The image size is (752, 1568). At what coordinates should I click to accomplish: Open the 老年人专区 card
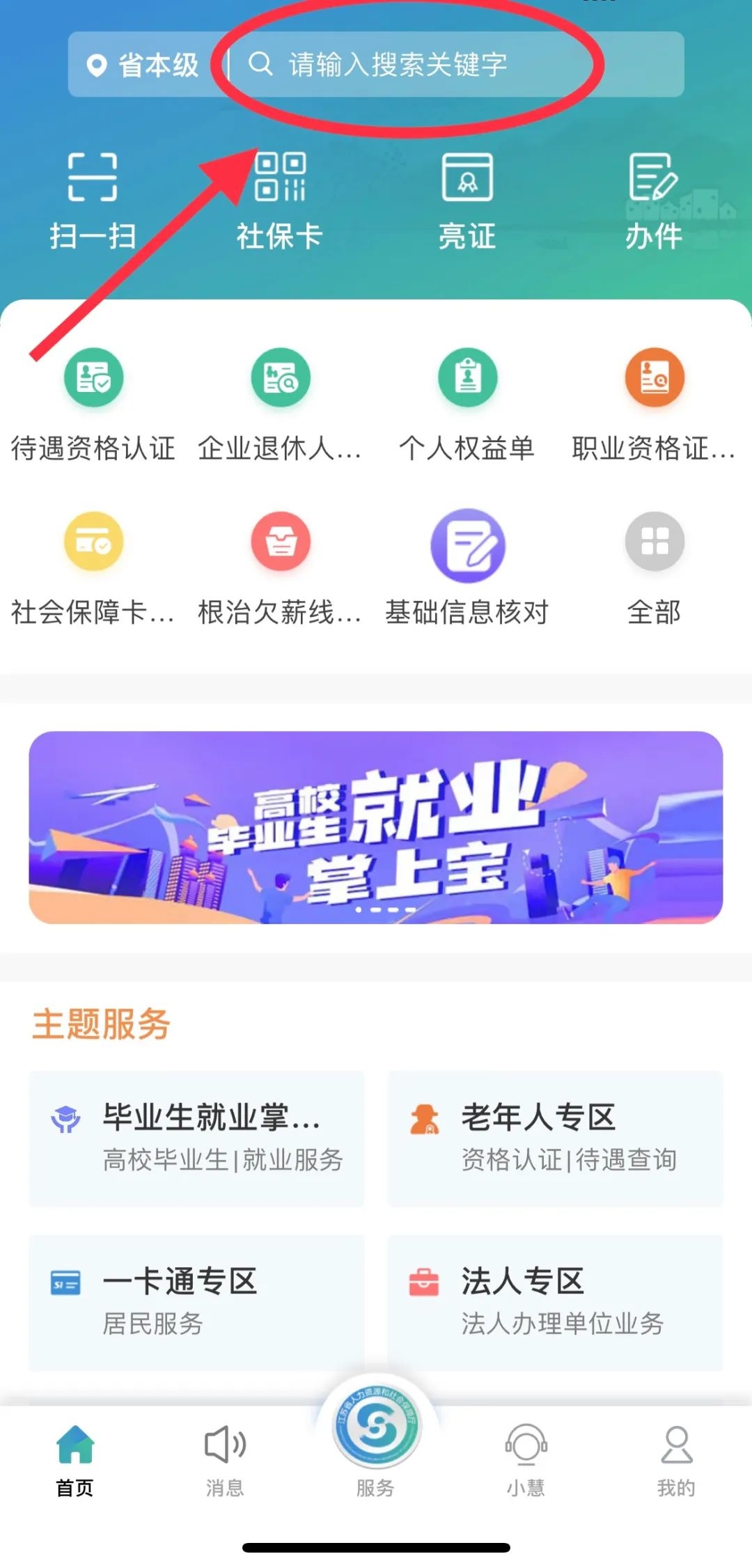coord(555,1138)
